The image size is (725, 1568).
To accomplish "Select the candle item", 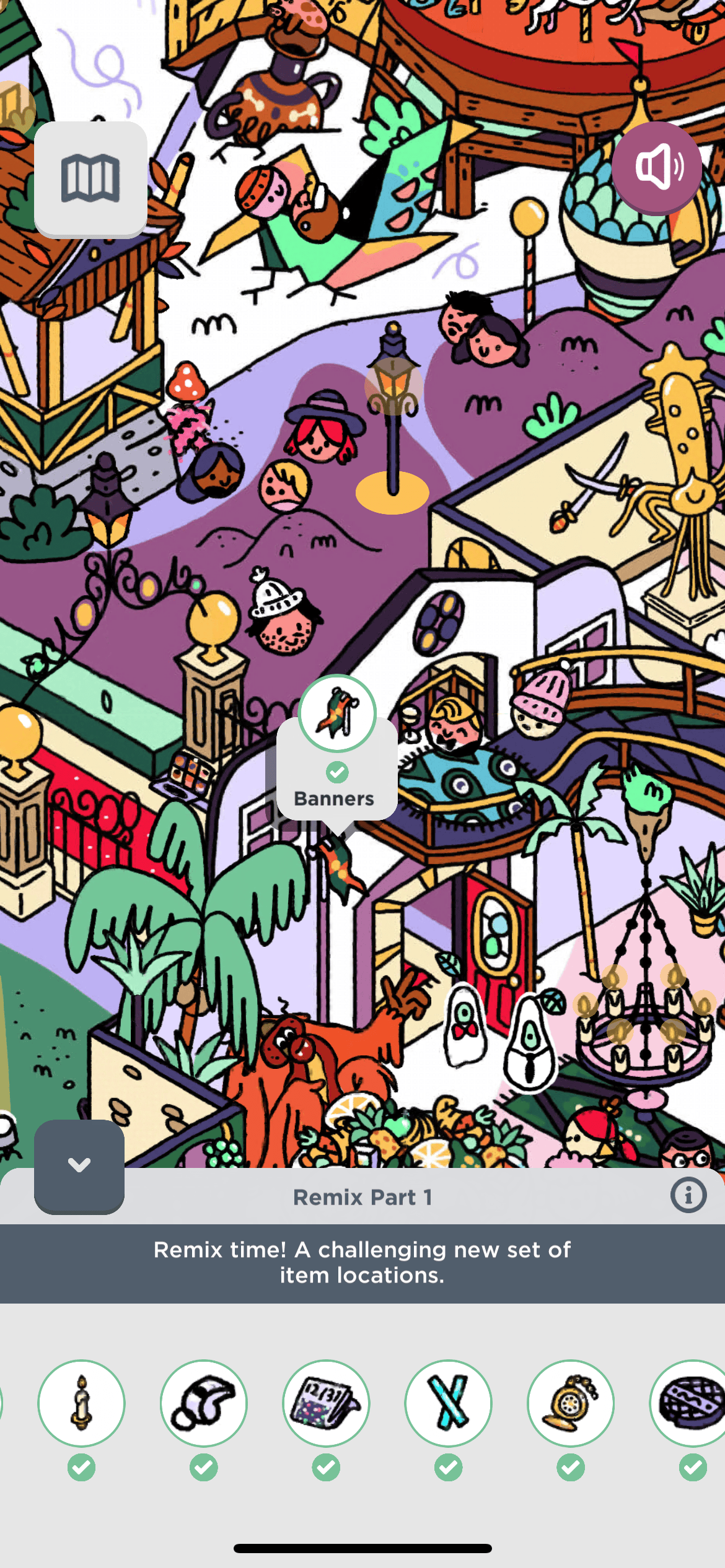I will click(81, 1403).
